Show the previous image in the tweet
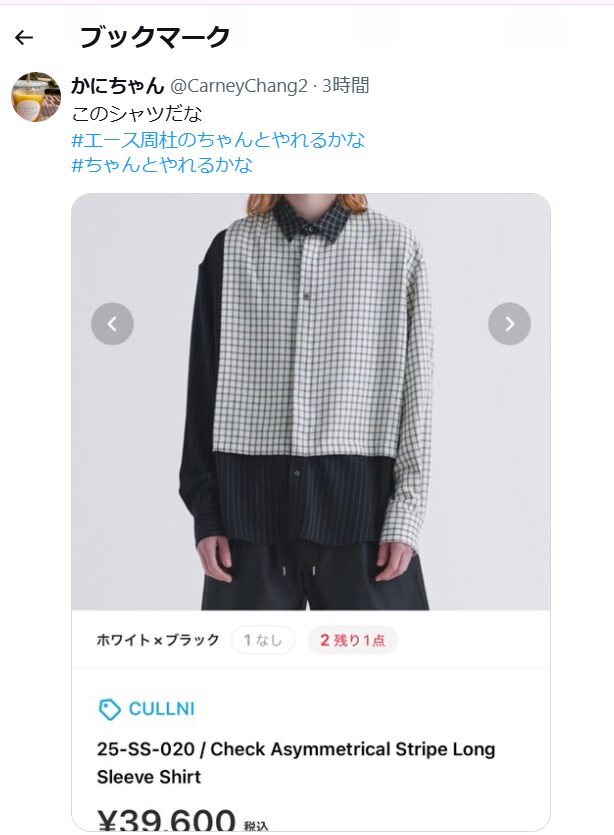The width and height of the screenshot is (614, 835). (112, 323)
